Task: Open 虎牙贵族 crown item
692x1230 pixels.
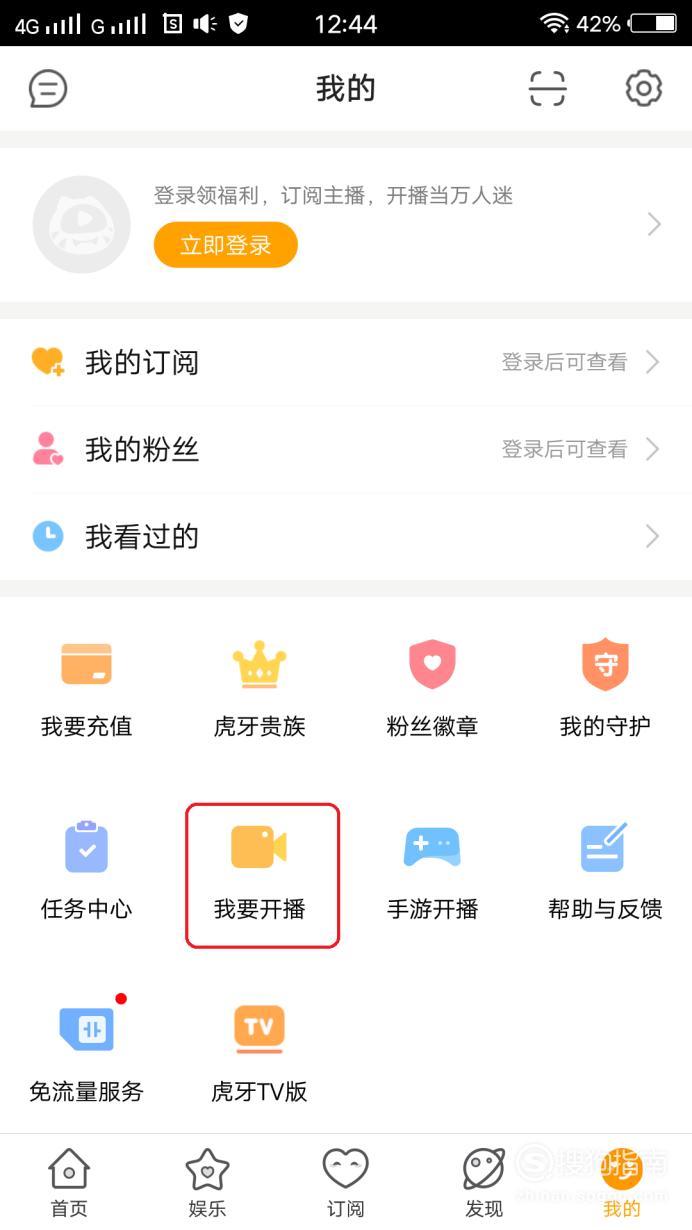Action: click(260, 689)
